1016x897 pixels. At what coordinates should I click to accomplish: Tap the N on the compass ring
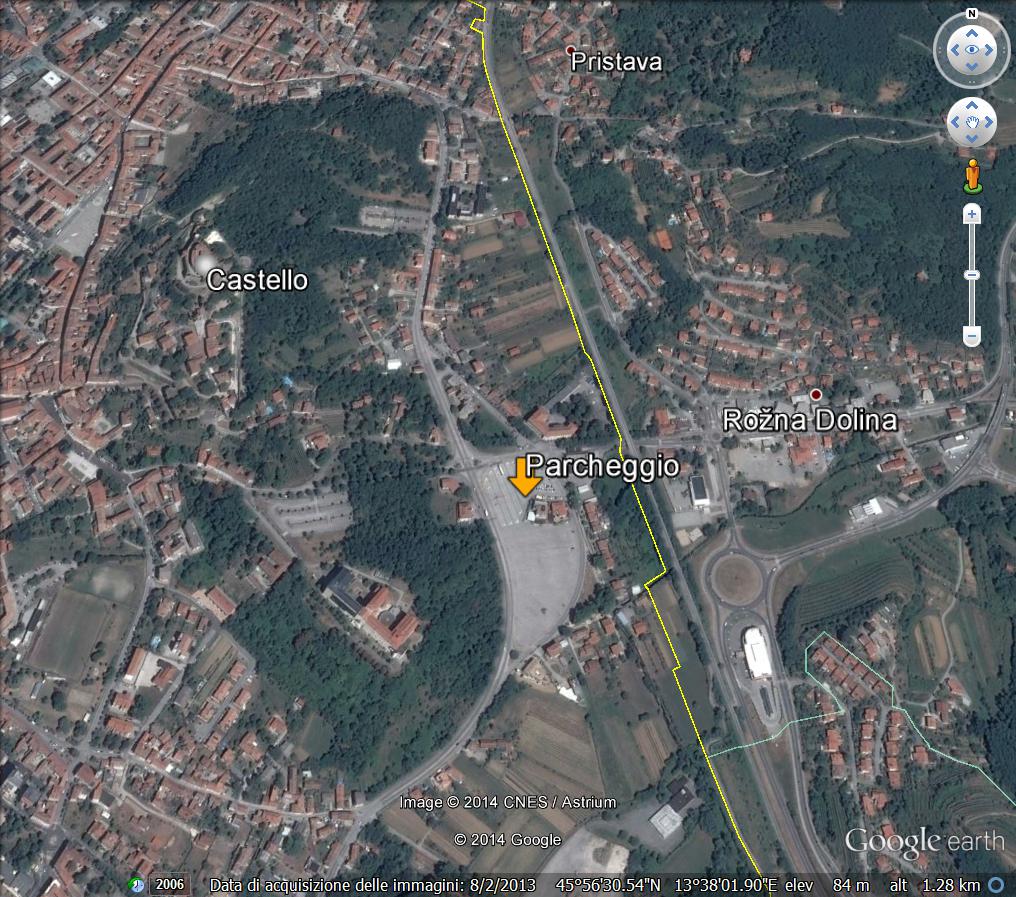click(971, 14)
